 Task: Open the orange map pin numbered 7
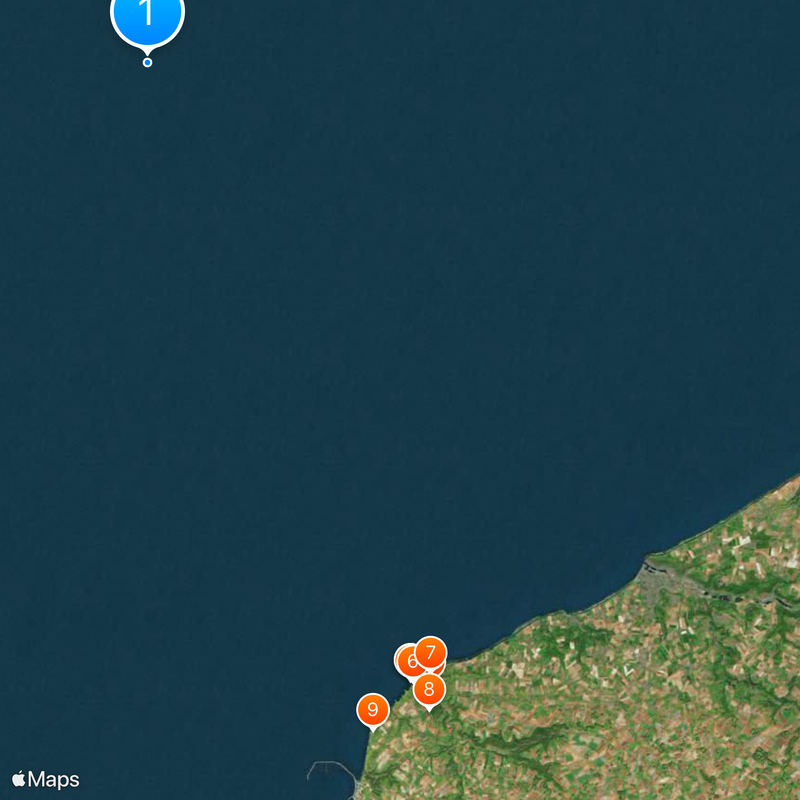point(431,652)
